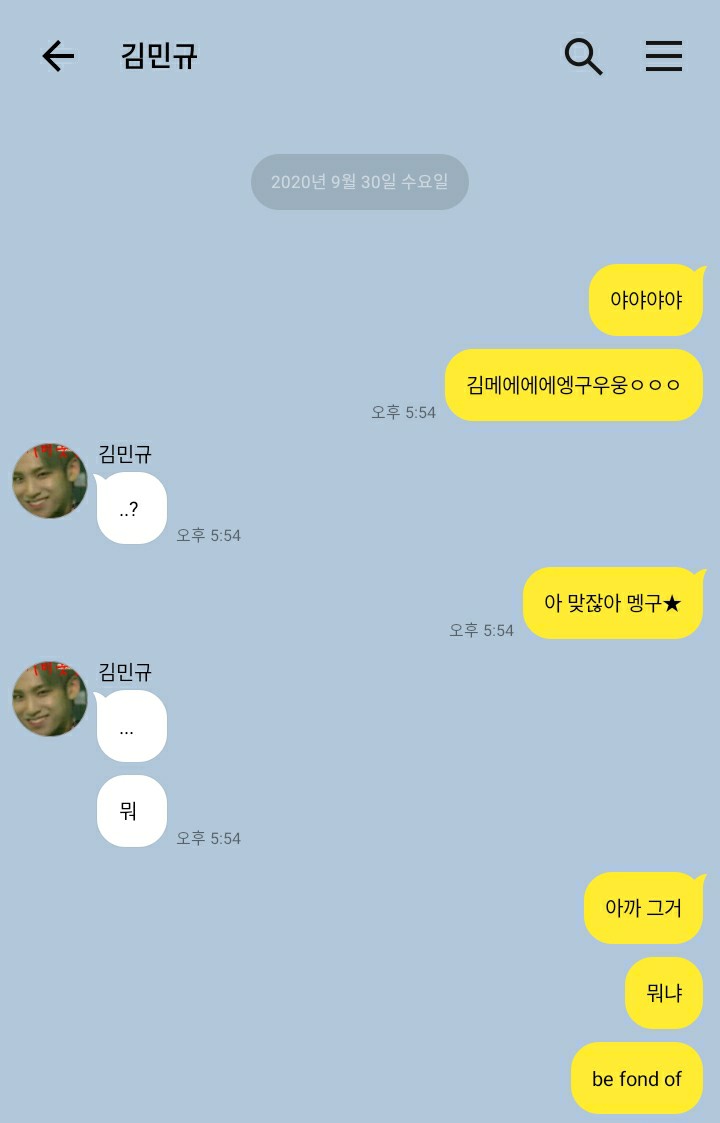This screenshot has height=1123, width=720.
Task: View 김민규's profile photo beside the '...' message
Action: [50, 698]
